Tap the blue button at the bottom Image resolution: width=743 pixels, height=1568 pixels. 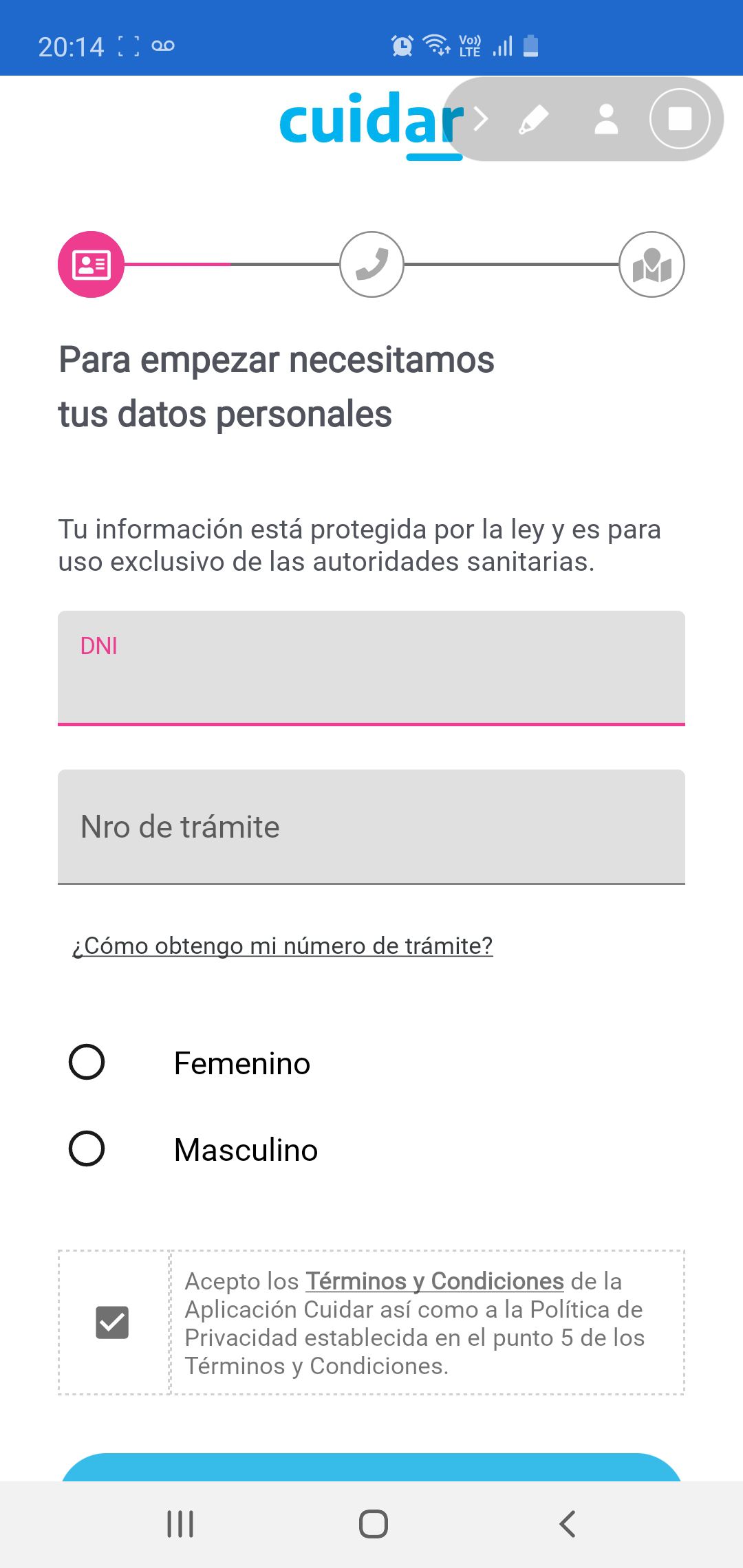click(371, 1467)
